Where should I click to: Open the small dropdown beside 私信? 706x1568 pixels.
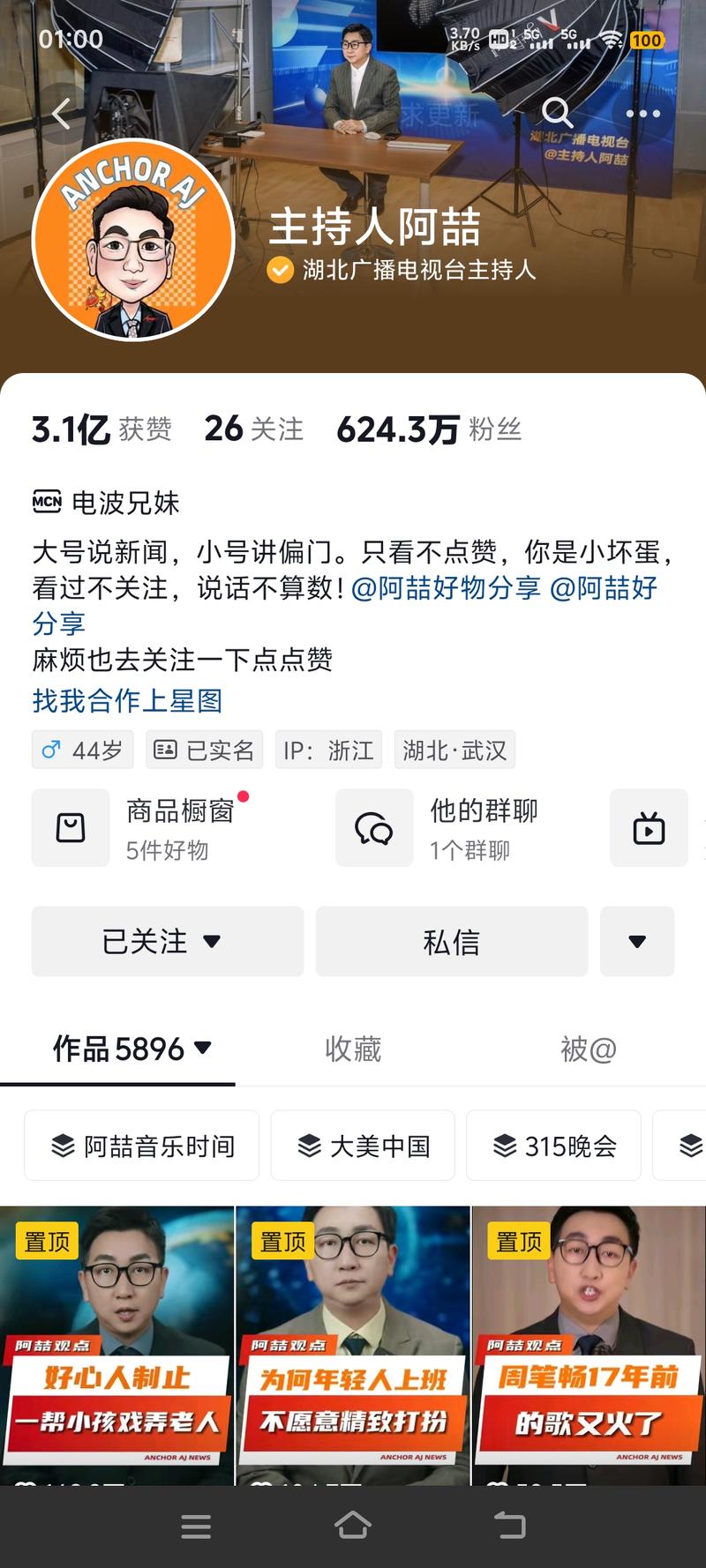637,941
